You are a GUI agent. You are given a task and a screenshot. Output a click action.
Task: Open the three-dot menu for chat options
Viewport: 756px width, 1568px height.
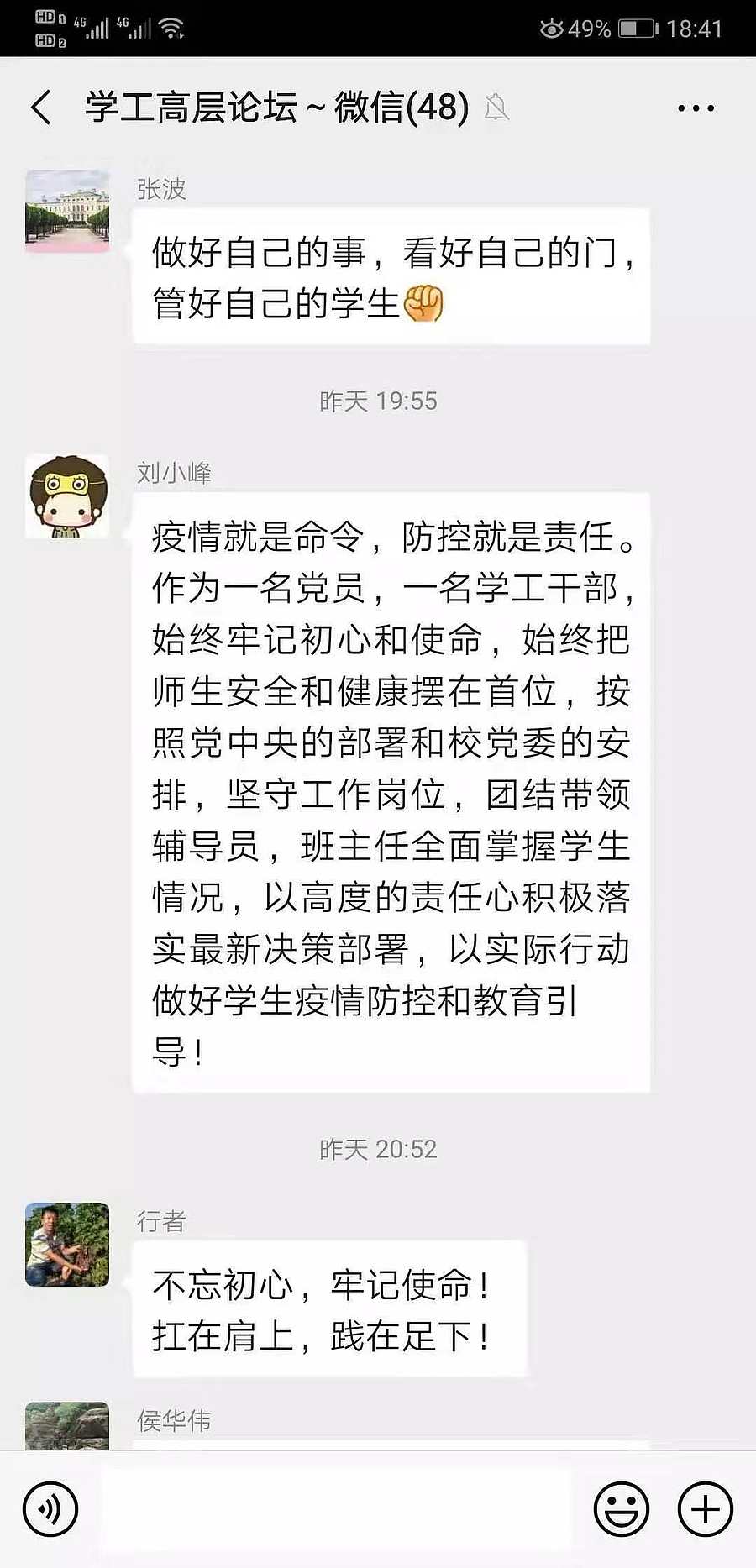(694, 108)
